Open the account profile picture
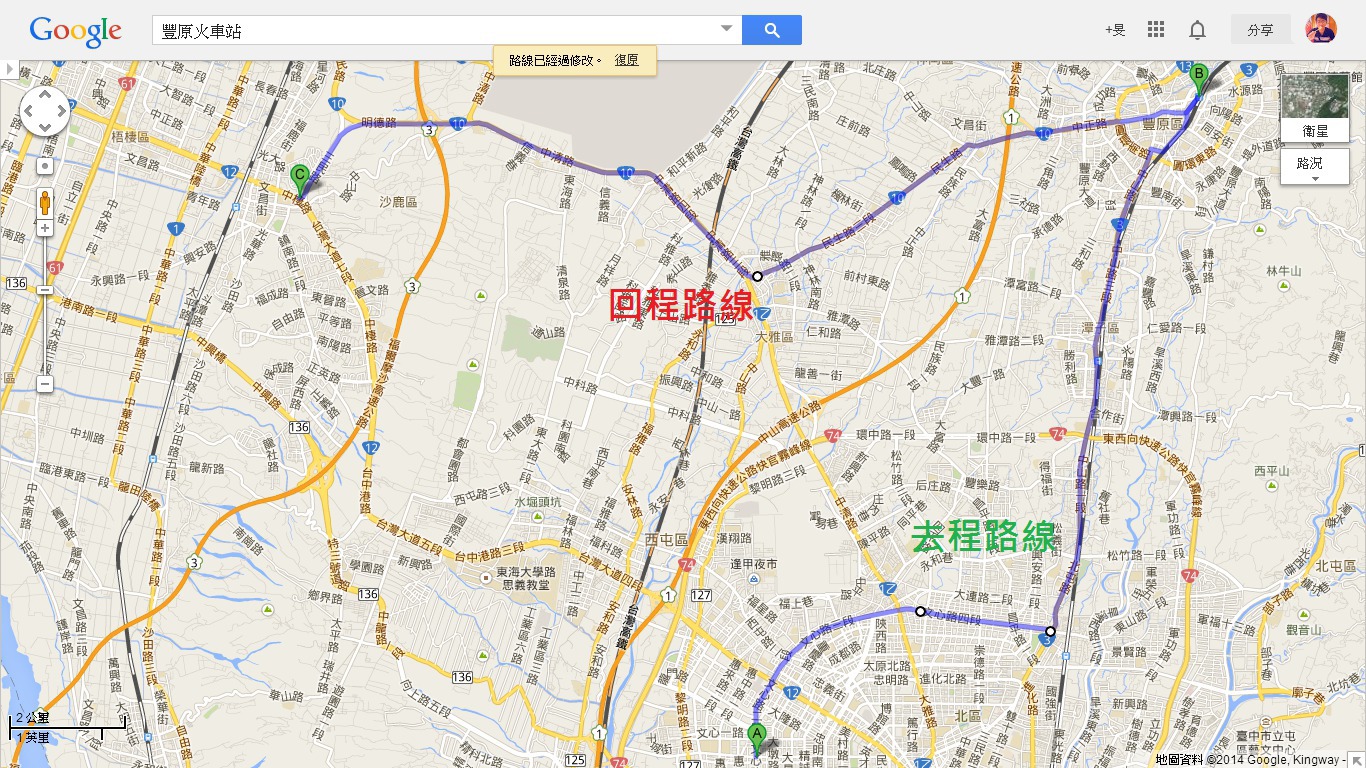 point(1321,29)
